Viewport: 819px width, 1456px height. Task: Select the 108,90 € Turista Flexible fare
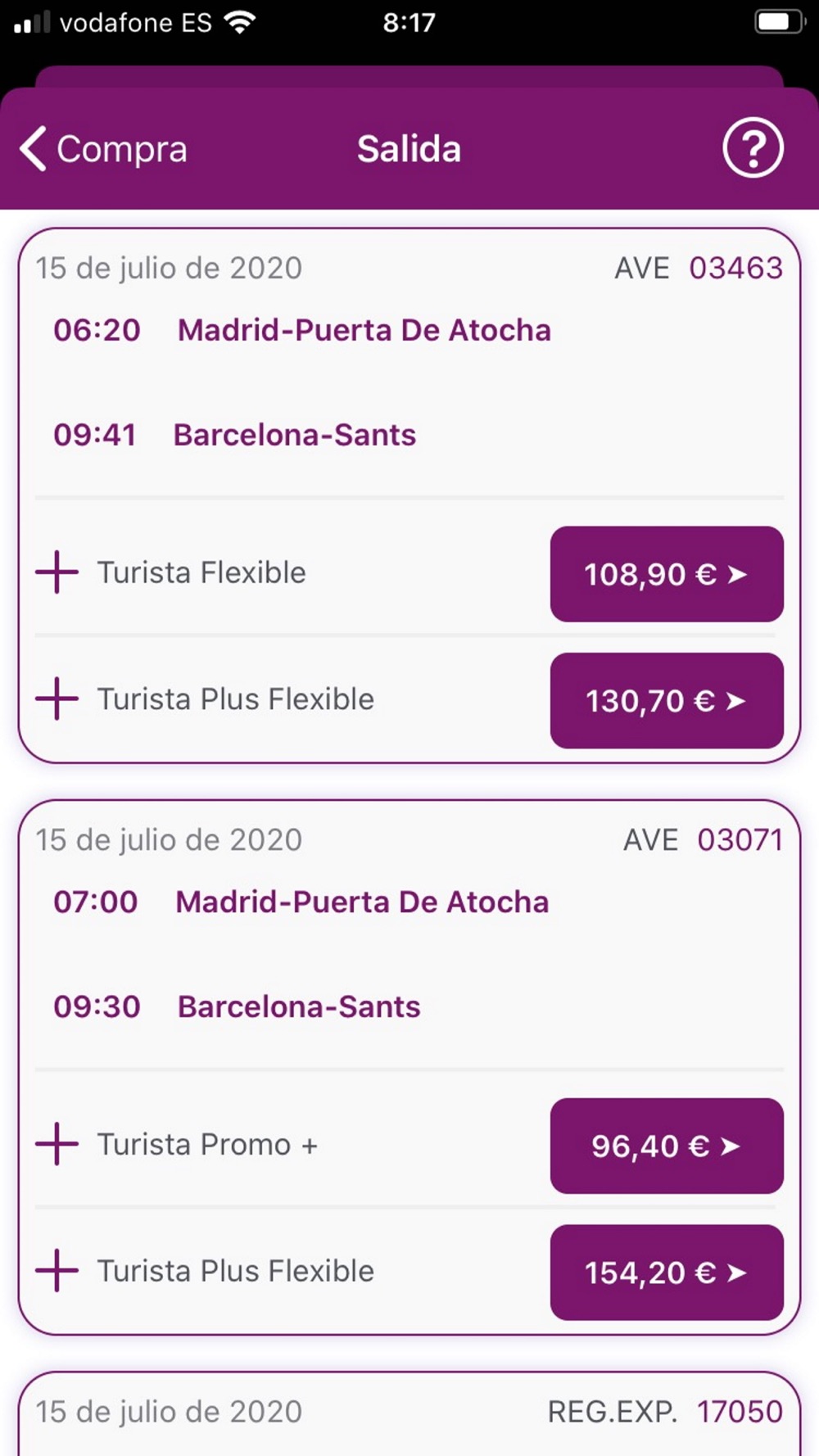(x=667, y=574)
